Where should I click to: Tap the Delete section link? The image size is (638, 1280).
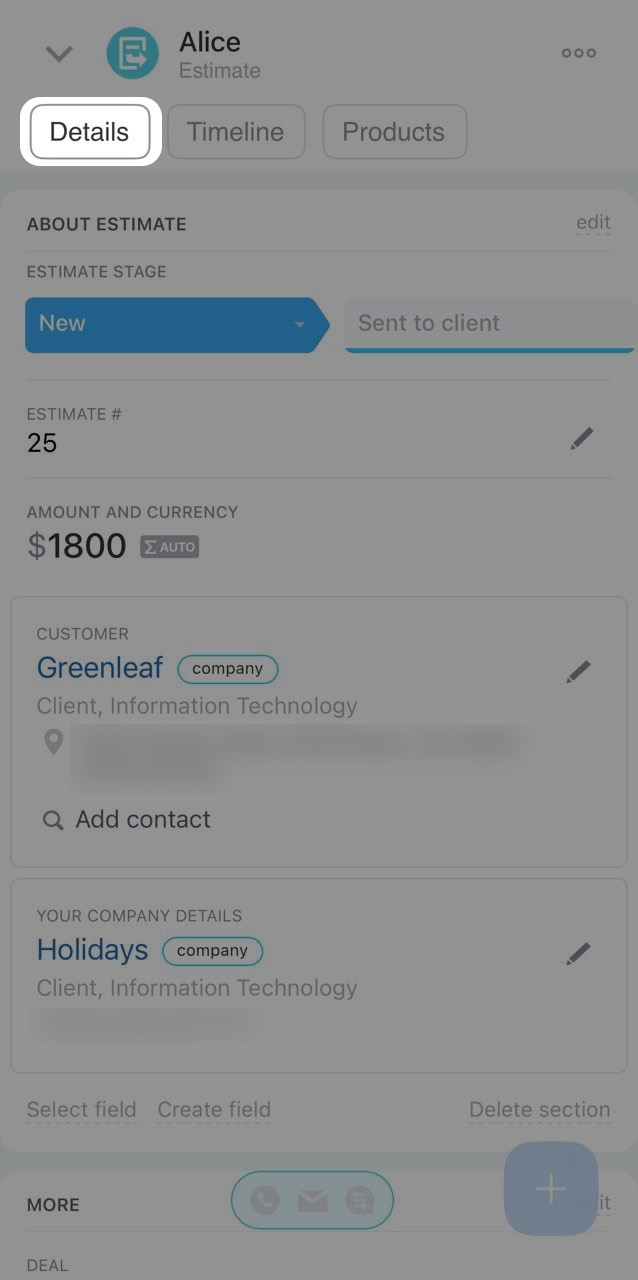point(539,1110)
